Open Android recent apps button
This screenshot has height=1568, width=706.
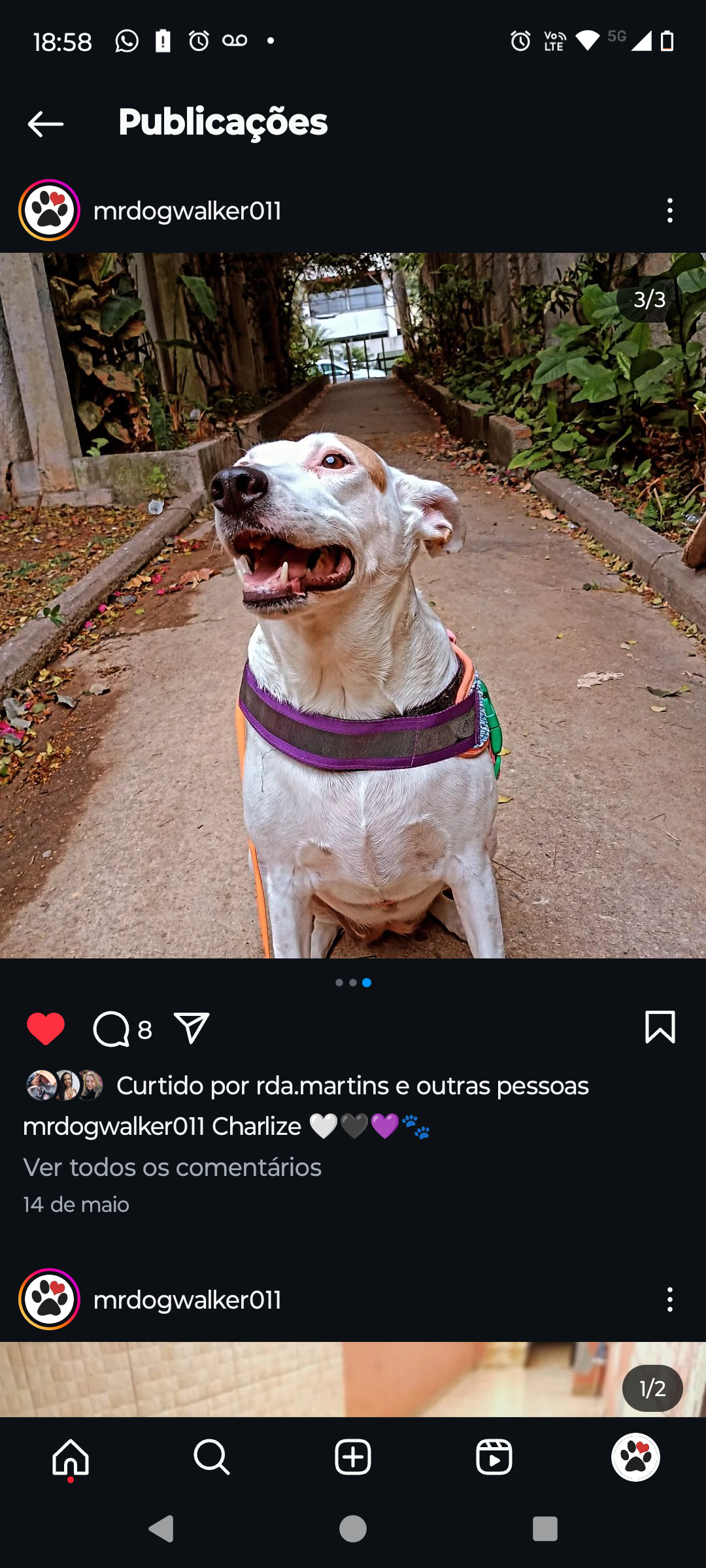pyautogui.click(x=545, y=1529)
